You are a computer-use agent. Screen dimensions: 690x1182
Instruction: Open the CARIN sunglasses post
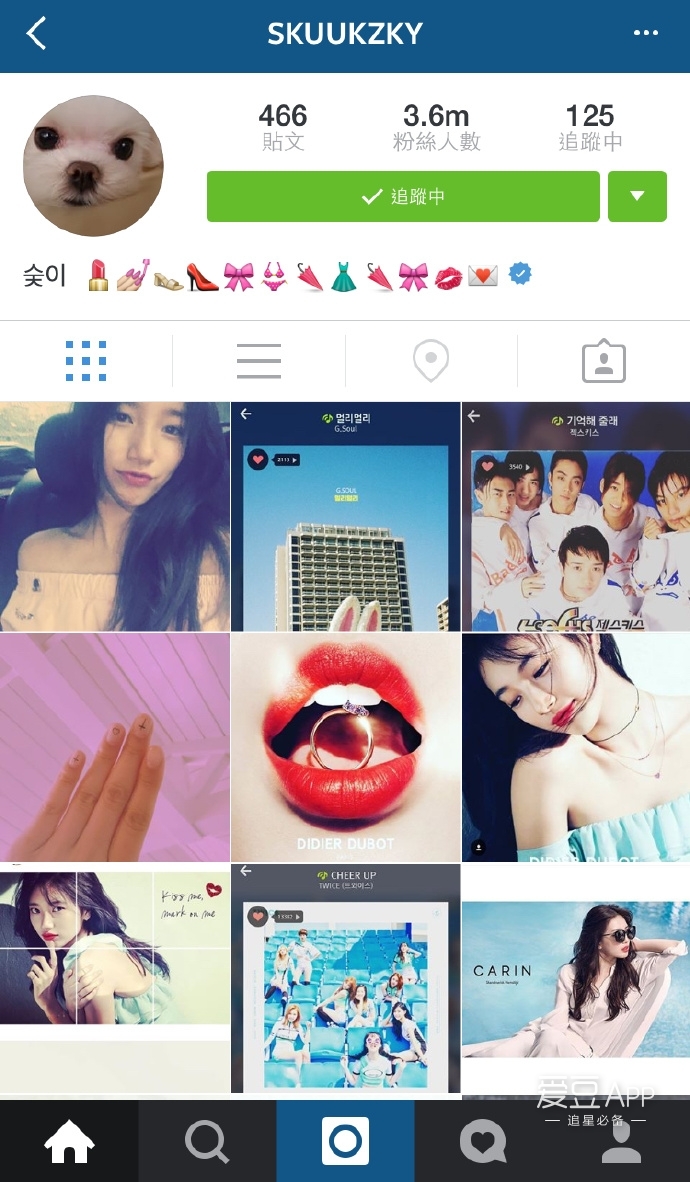pos(575,978)
